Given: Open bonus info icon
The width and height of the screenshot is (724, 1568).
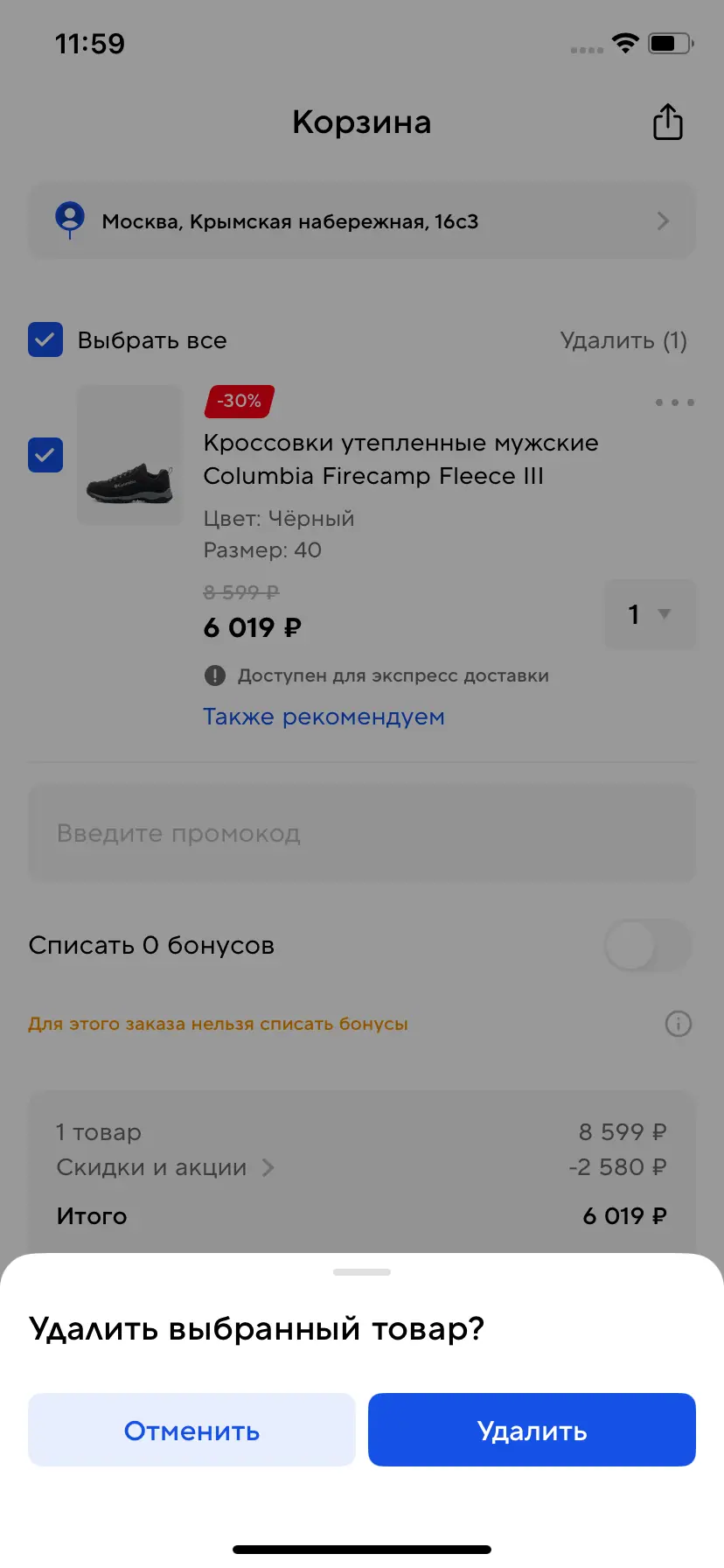Looking at the screenshot, I should (x=678, y=1024).
